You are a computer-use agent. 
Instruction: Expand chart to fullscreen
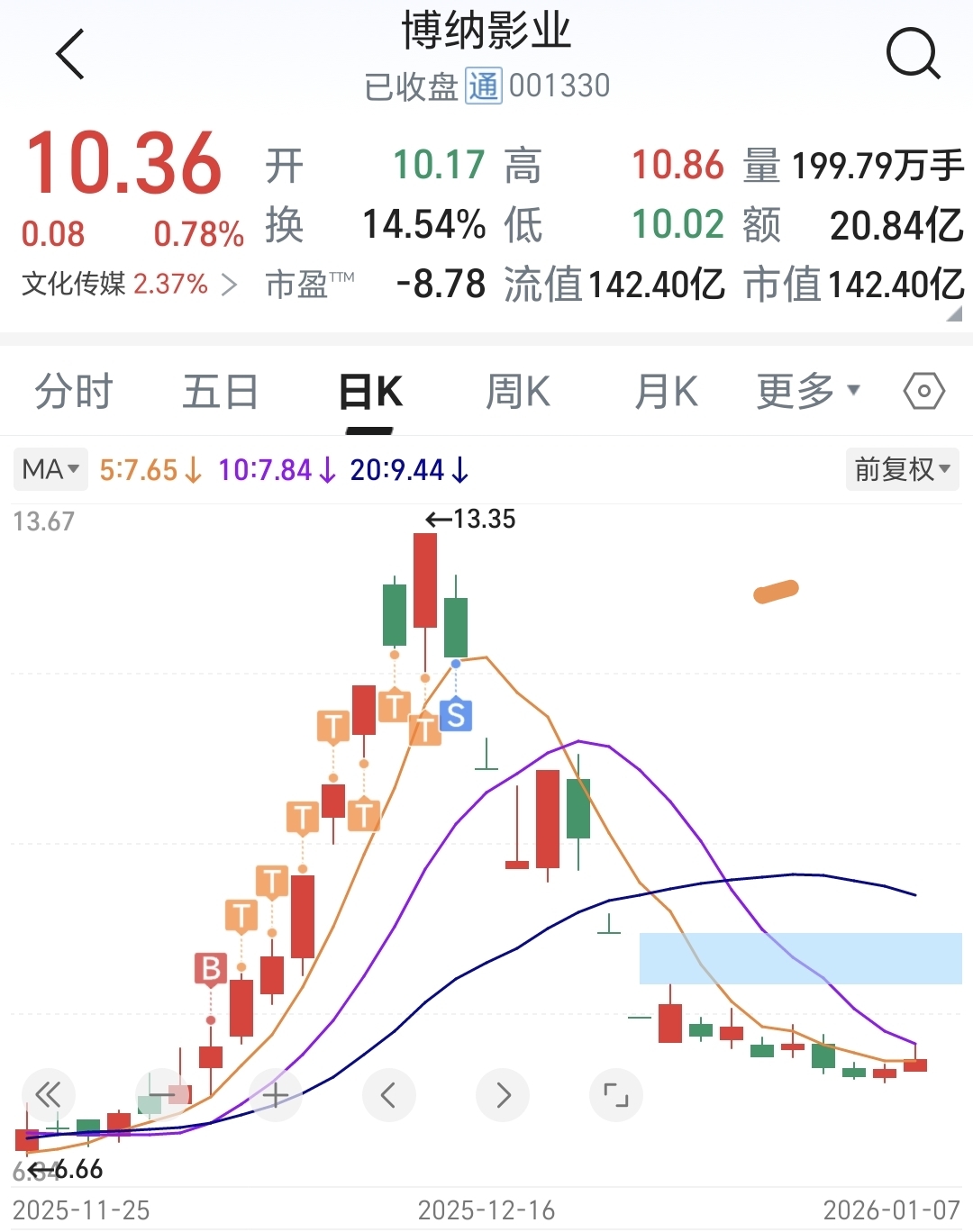click(x=616, y=1095)
